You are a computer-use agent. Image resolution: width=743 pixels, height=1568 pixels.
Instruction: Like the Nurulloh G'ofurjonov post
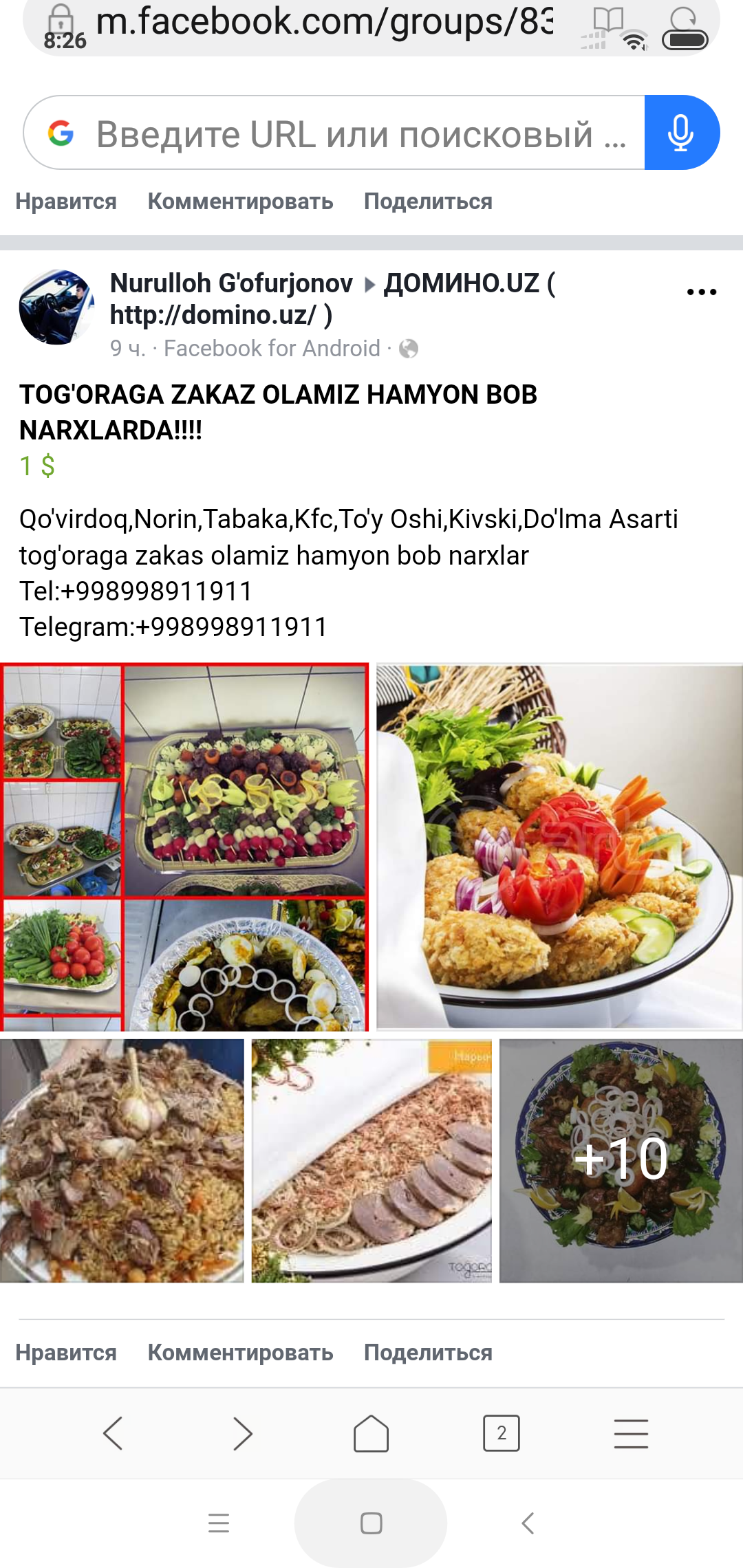click(66, 1353)
